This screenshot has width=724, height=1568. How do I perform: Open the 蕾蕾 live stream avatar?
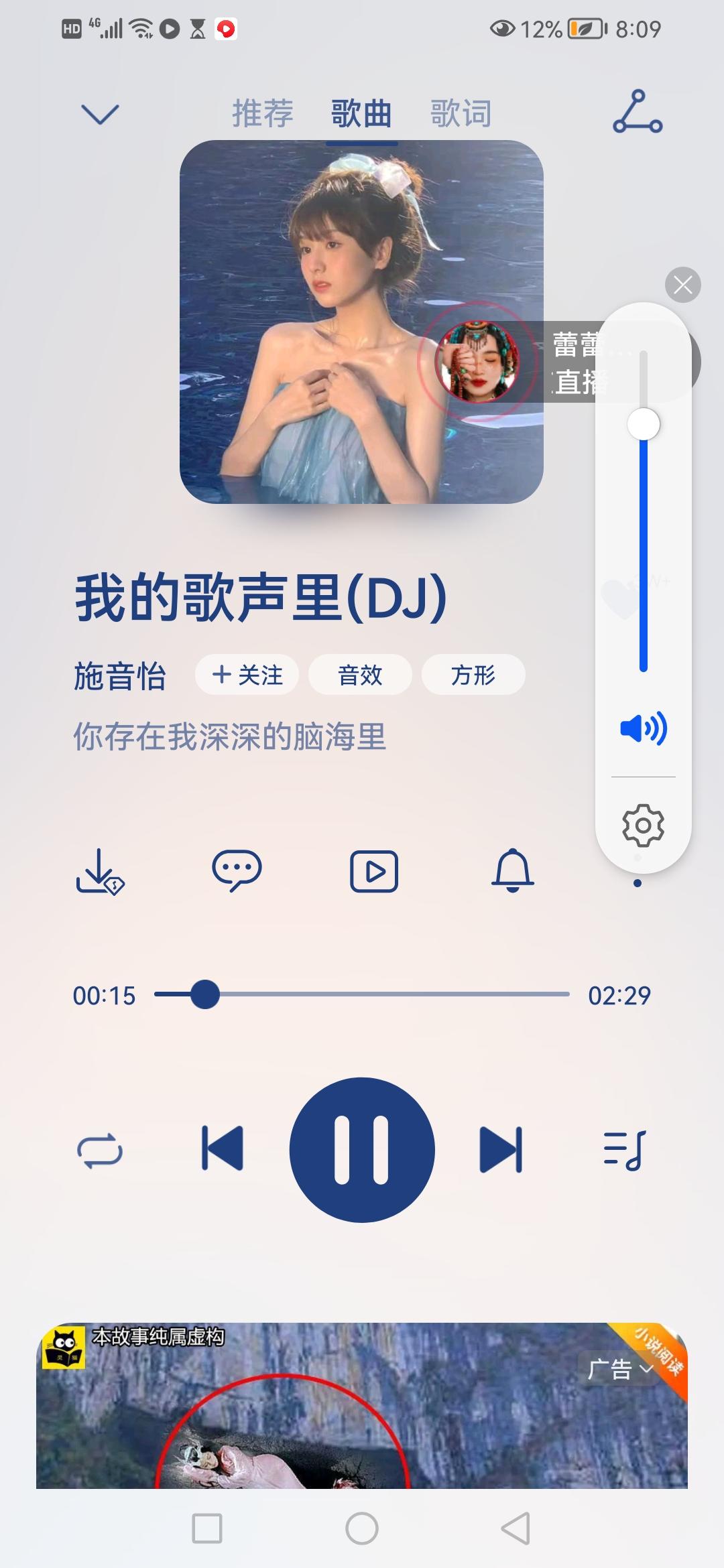click(x=477, y=358)
